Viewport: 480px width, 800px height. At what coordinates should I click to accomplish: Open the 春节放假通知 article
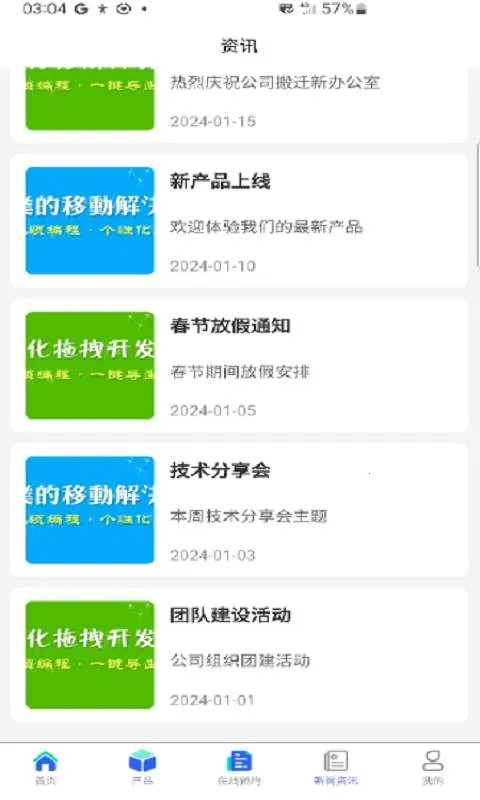point(239,366)
